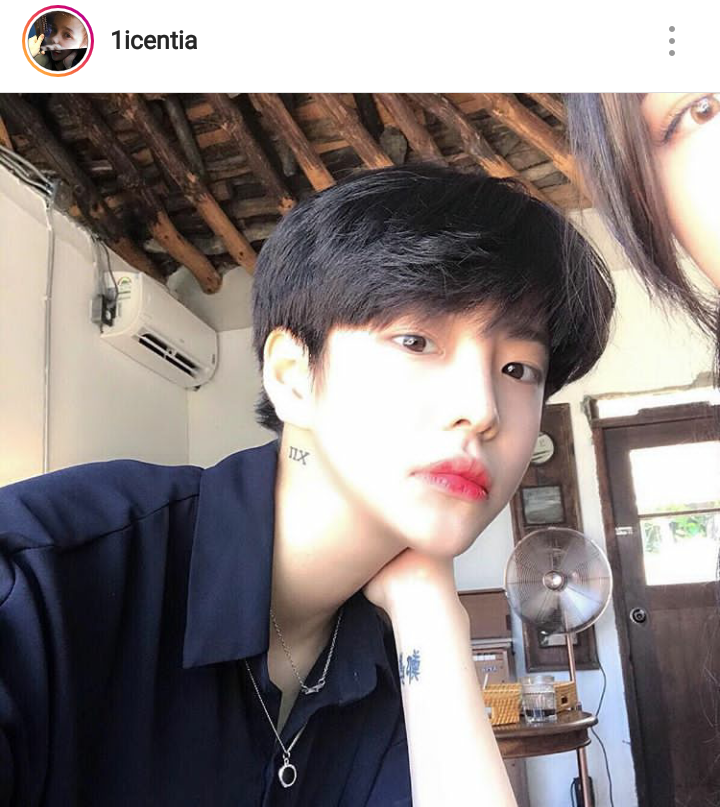Open the 1icentia username profile link

(x=153, y=41)
